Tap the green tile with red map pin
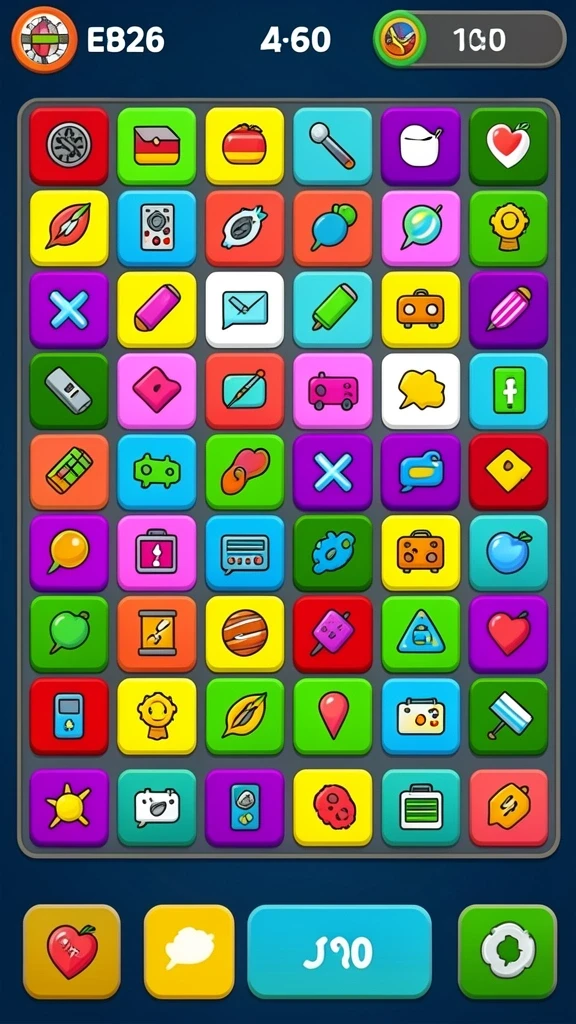The height and width of the screenshot is (1024, 576). click(332, 716)
